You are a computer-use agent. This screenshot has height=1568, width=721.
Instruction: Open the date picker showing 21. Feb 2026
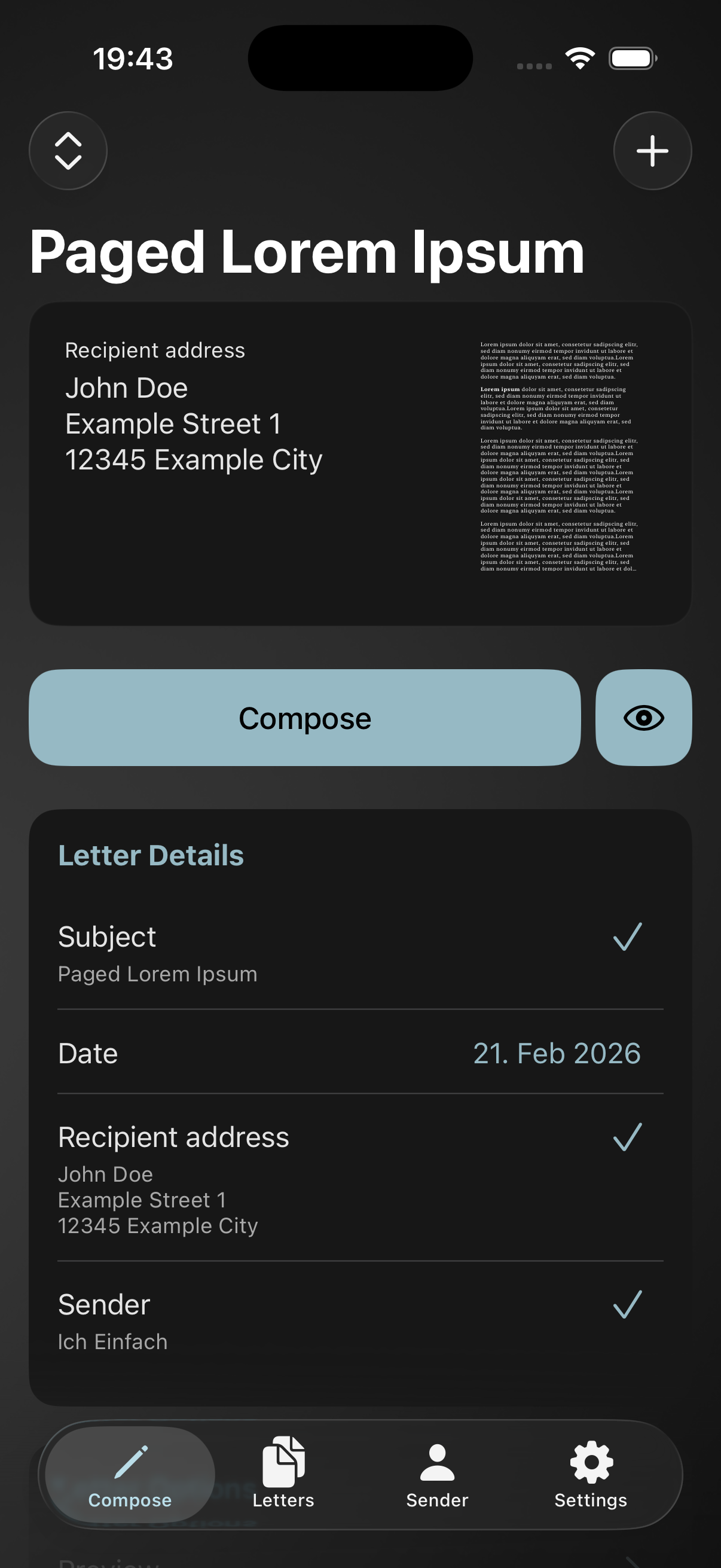[557, 1053]
